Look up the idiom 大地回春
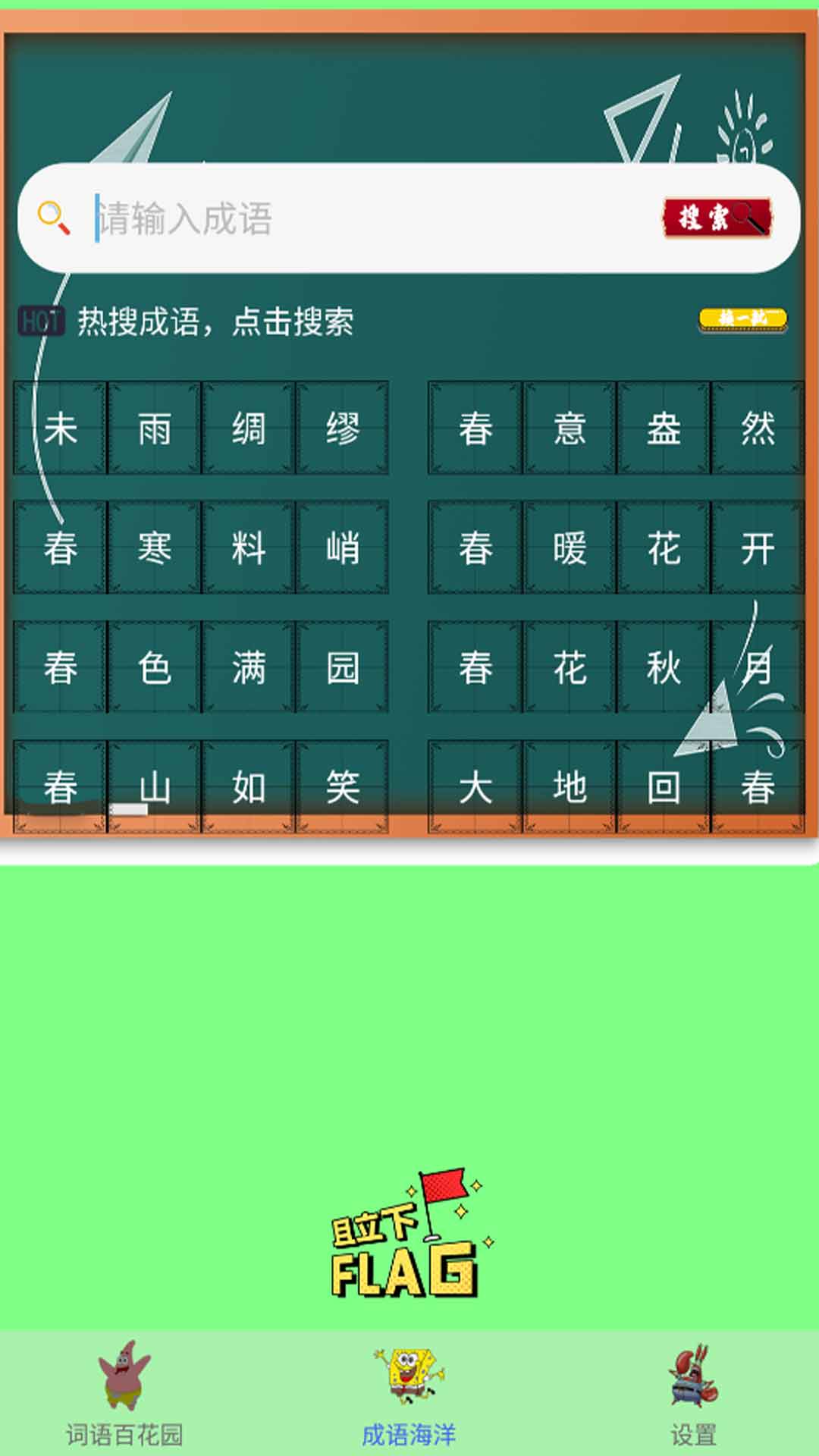 tap(616, 786)
